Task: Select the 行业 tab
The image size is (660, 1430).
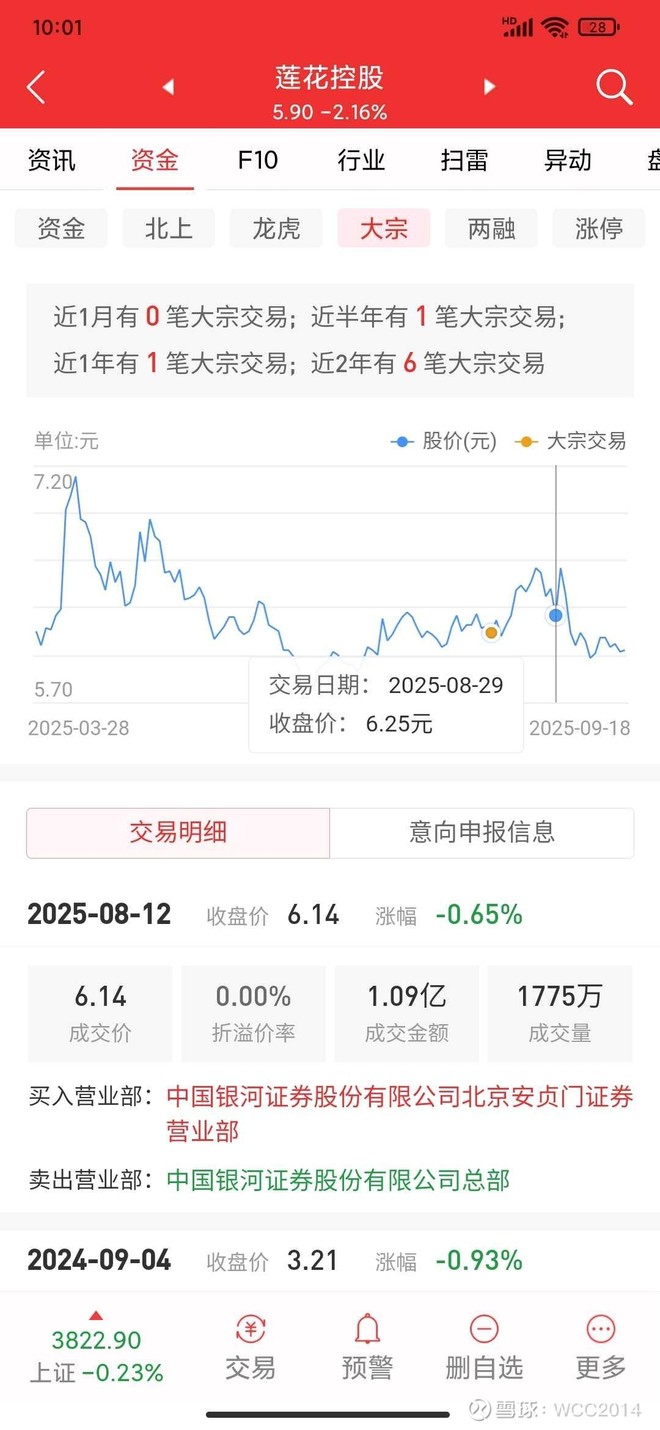Action: click(x=361, y=160)
